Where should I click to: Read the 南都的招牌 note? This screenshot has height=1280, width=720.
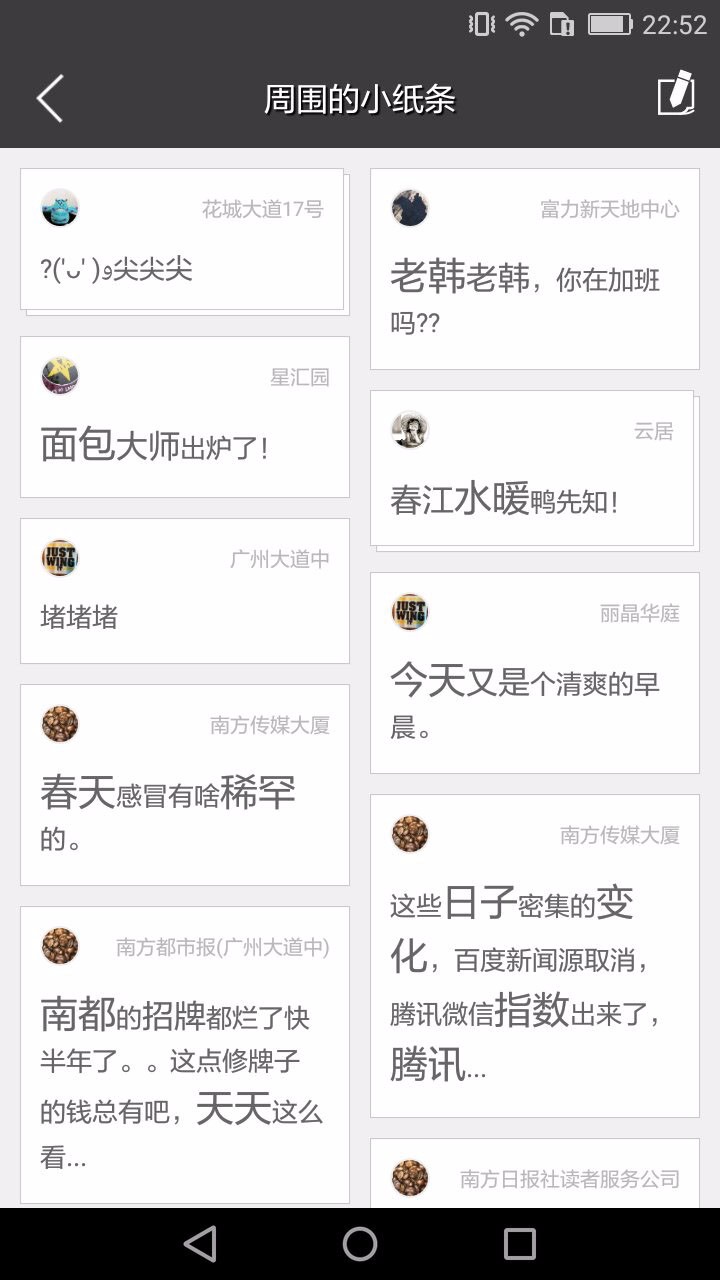184,1055
